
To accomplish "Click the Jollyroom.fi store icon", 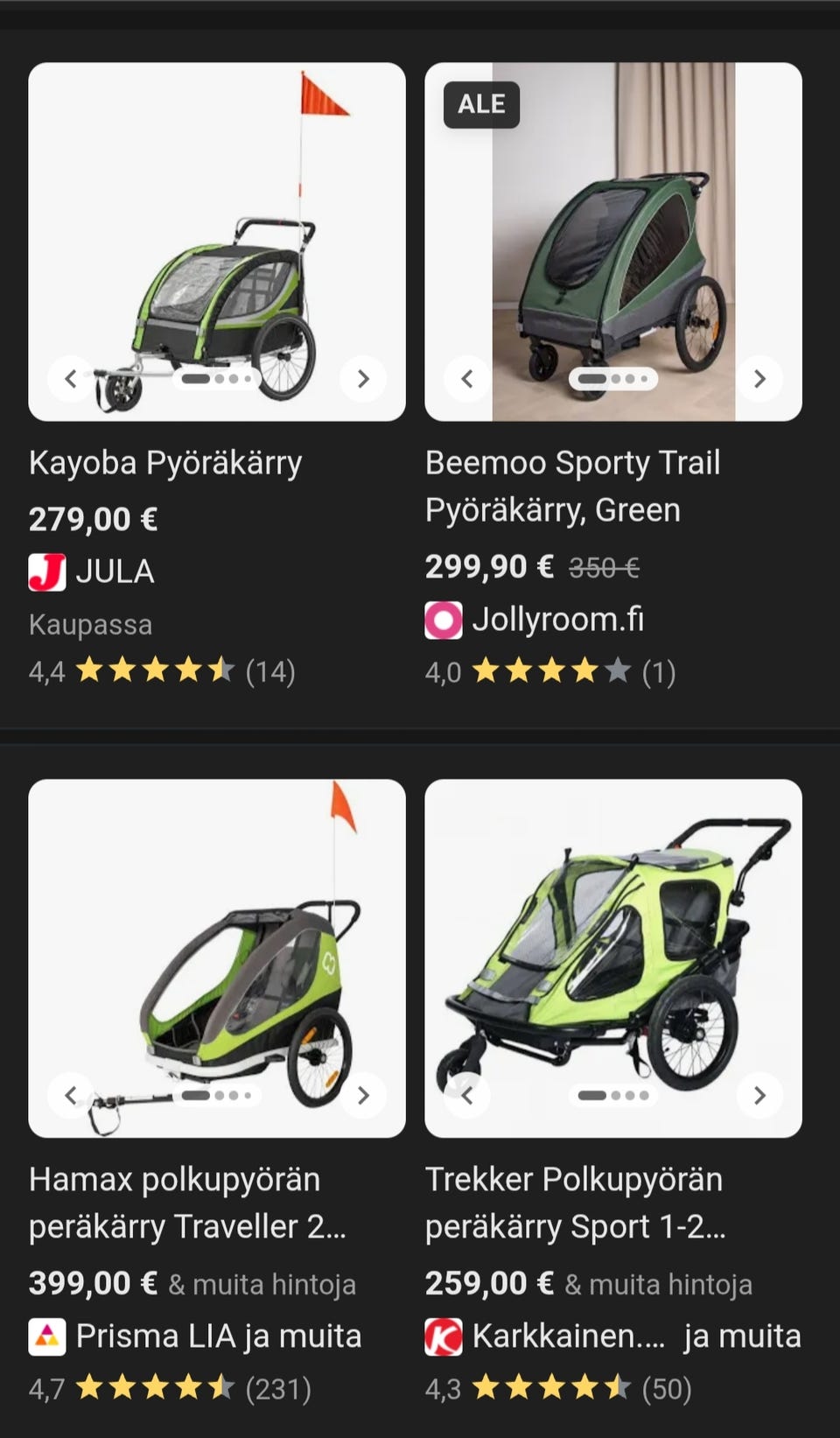I will (x=444, y=619).
